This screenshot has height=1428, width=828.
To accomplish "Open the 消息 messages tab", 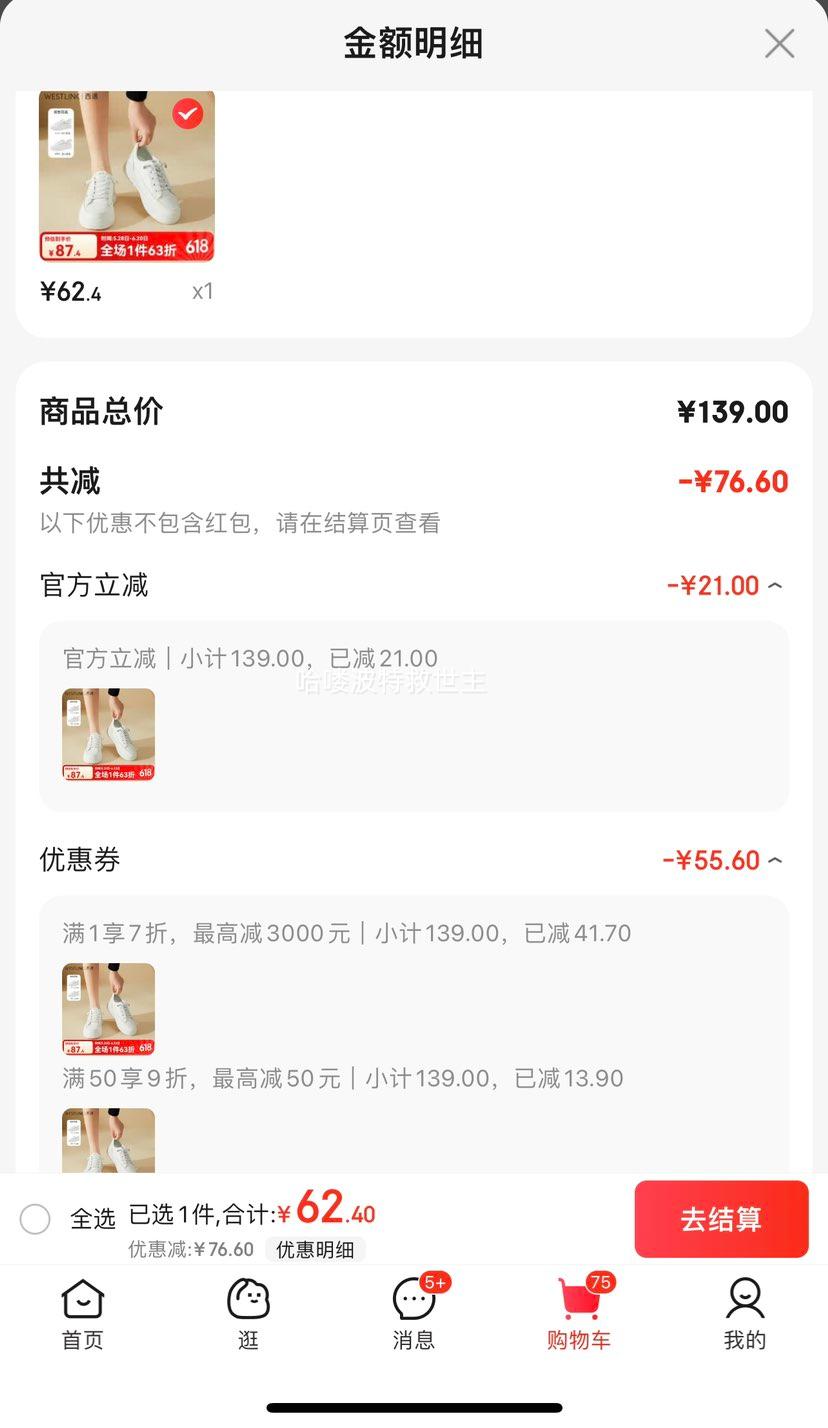I will click(414, 1314).
